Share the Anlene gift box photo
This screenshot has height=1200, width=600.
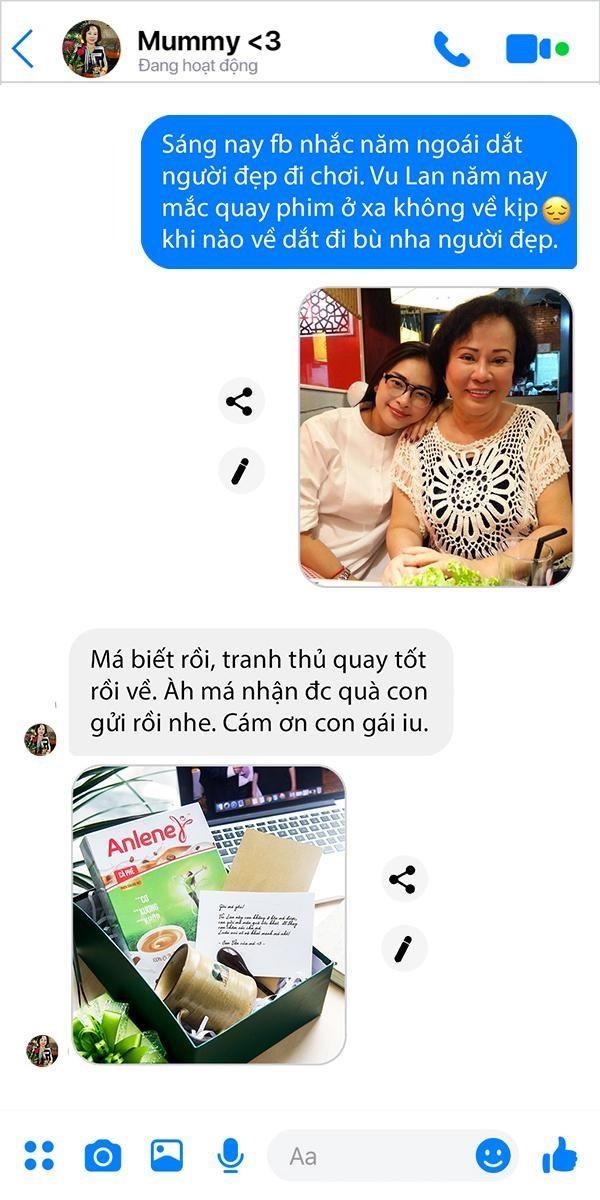pos(403,880)
